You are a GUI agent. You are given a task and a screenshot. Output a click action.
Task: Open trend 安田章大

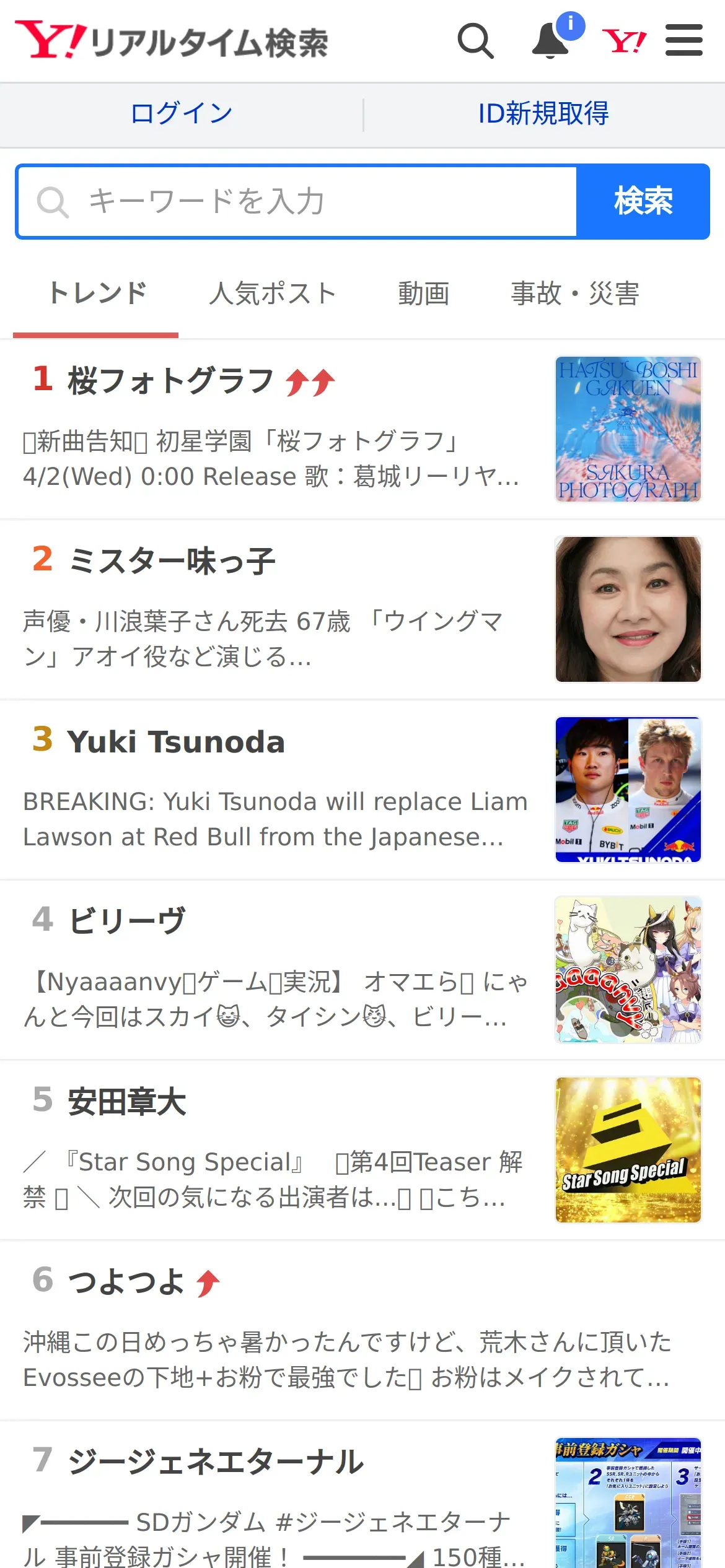coord(127,1102)
